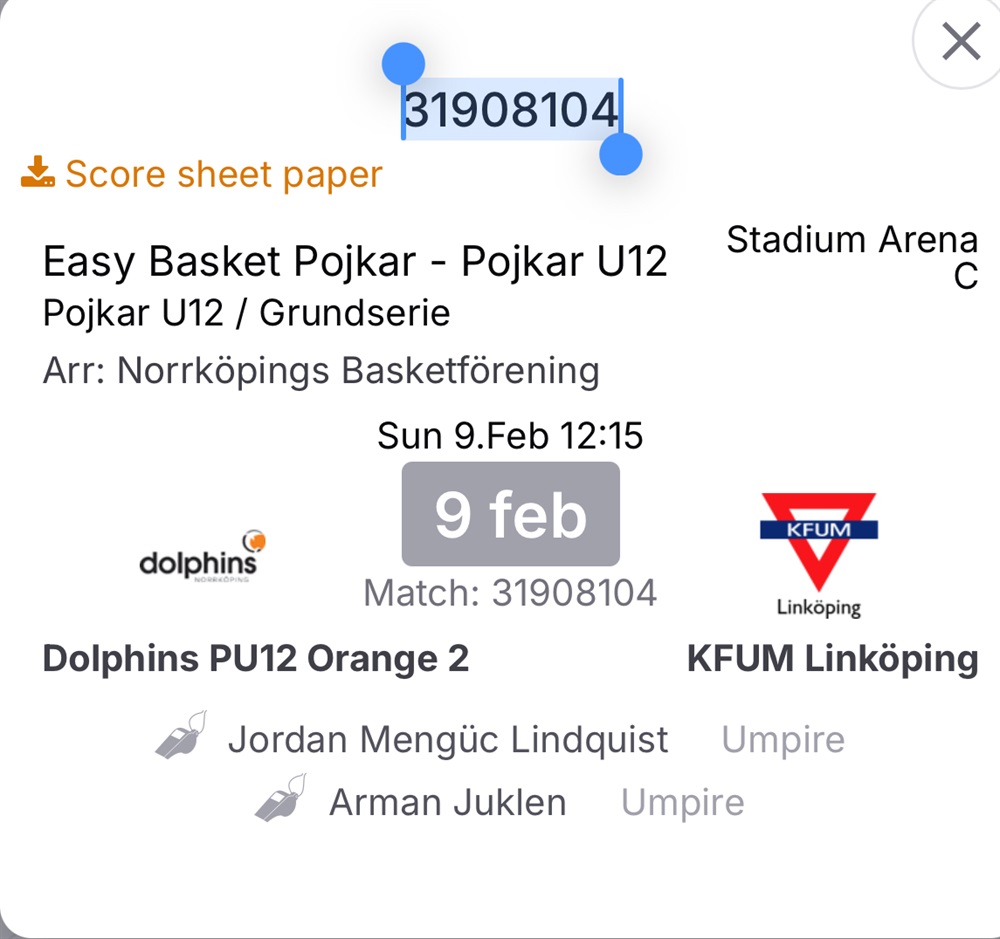Close the match details dialog
Image resolution: width=1000 pixels, height=939 pixels.
(x=960, y=42)
